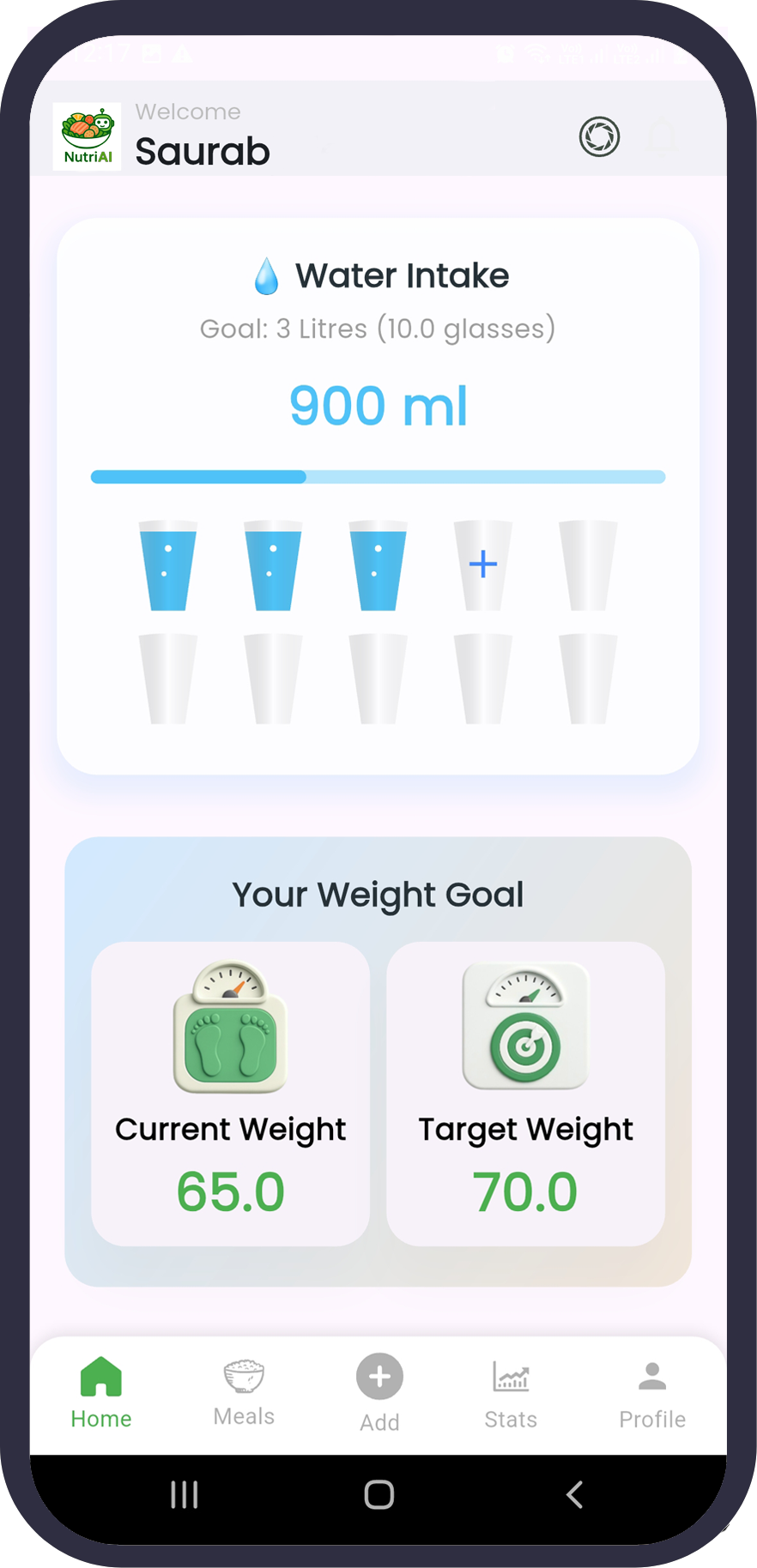
Task: Open the camera scan icon
Action: pyautogui.click(x=599, y=137)
